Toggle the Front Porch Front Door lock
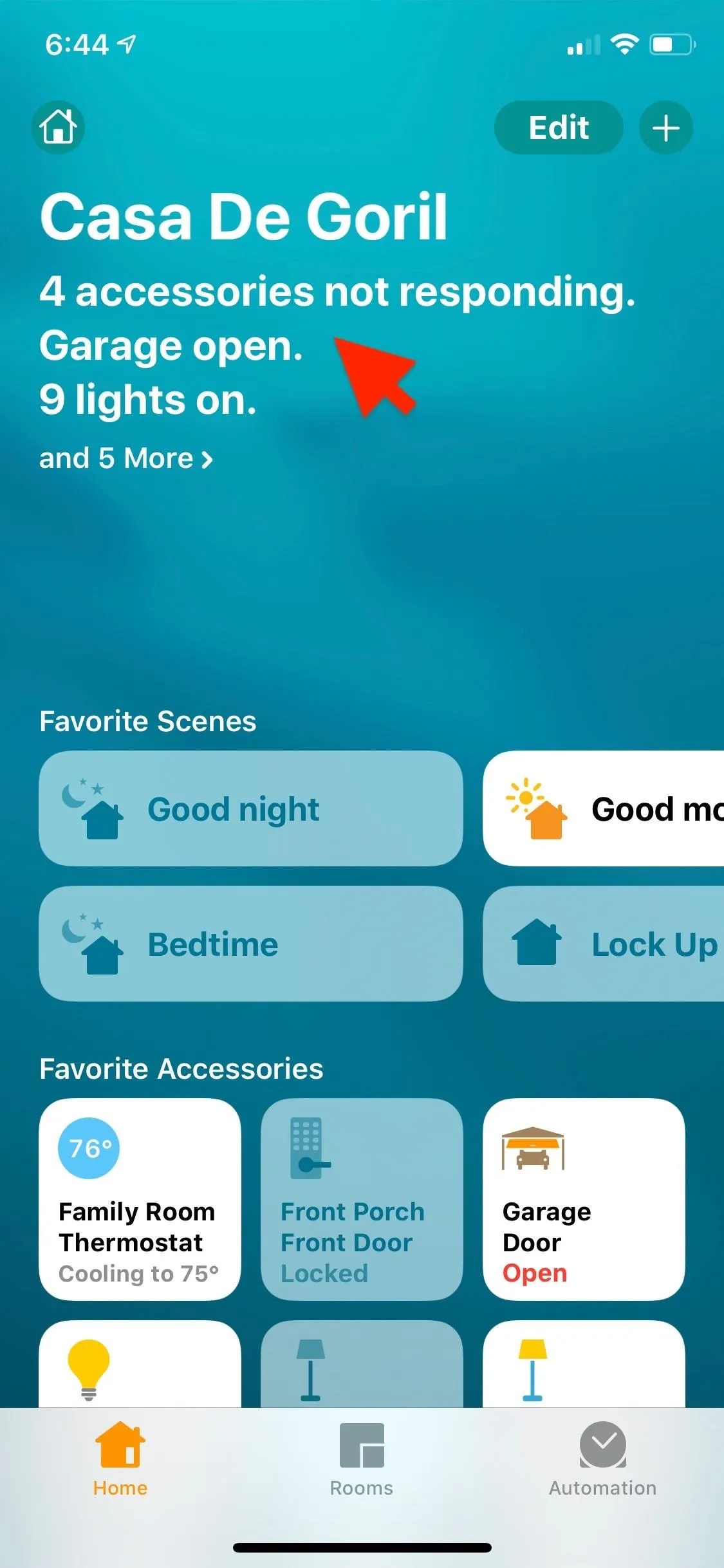 click(x=362, y=1199)
